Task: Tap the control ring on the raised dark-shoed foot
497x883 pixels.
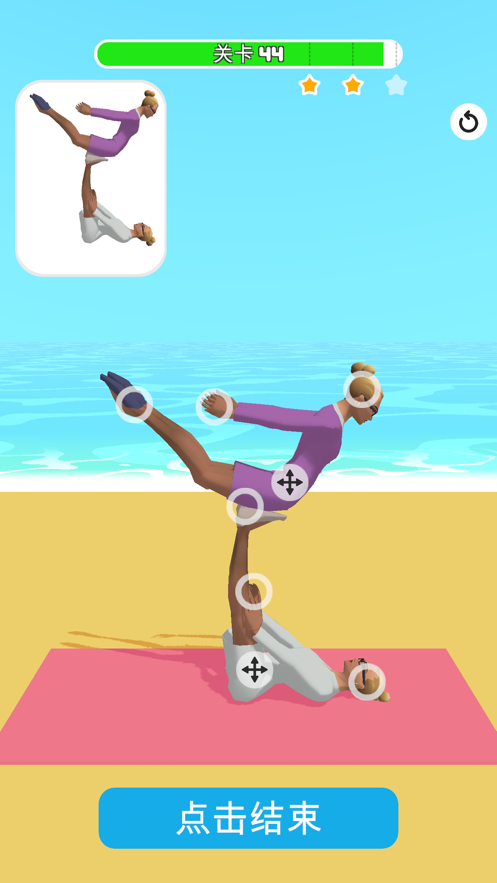Action: point(134,404)
